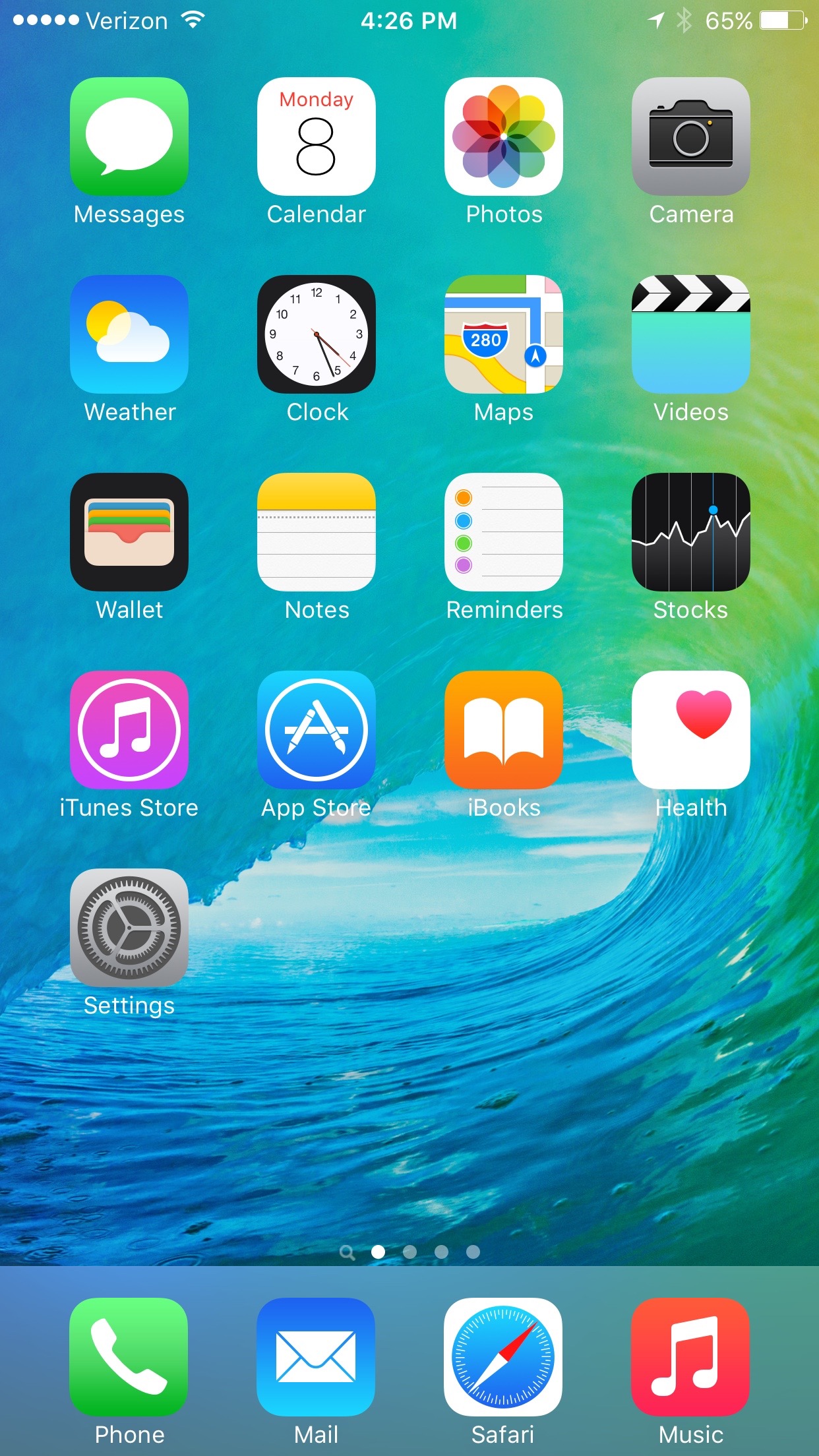This screenshot has height=1456, width=819.
Task: Open Wallet
Action: point(129,532)
